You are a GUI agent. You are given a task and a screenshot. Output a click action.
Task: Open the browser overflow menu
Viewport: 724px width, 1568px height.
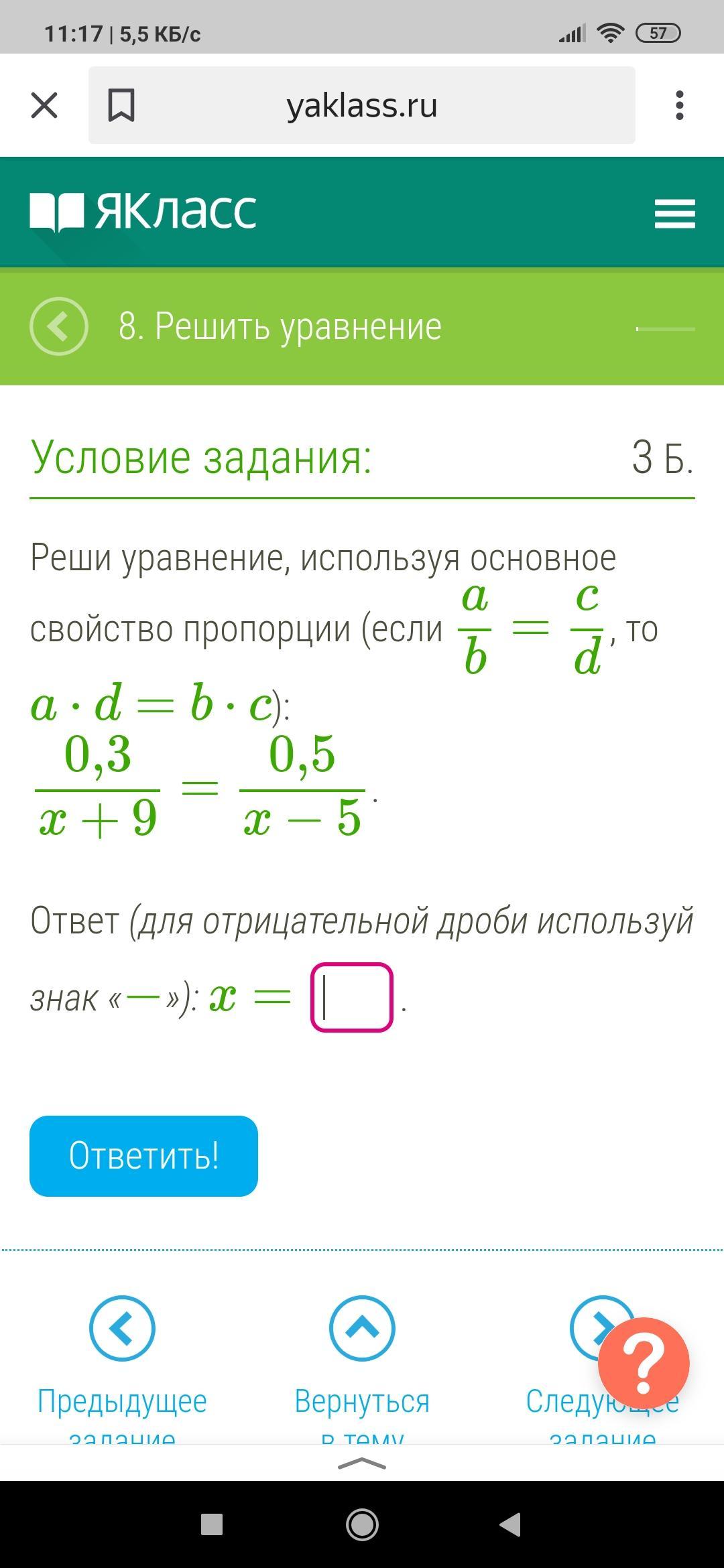(680, 105)
